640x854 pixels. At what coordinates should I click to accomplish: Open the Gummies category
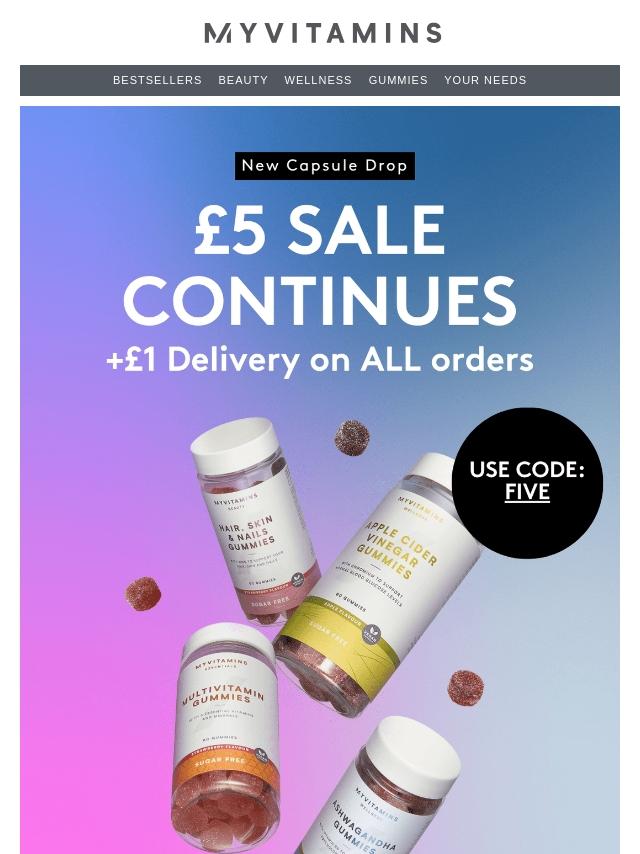[398, 80]
